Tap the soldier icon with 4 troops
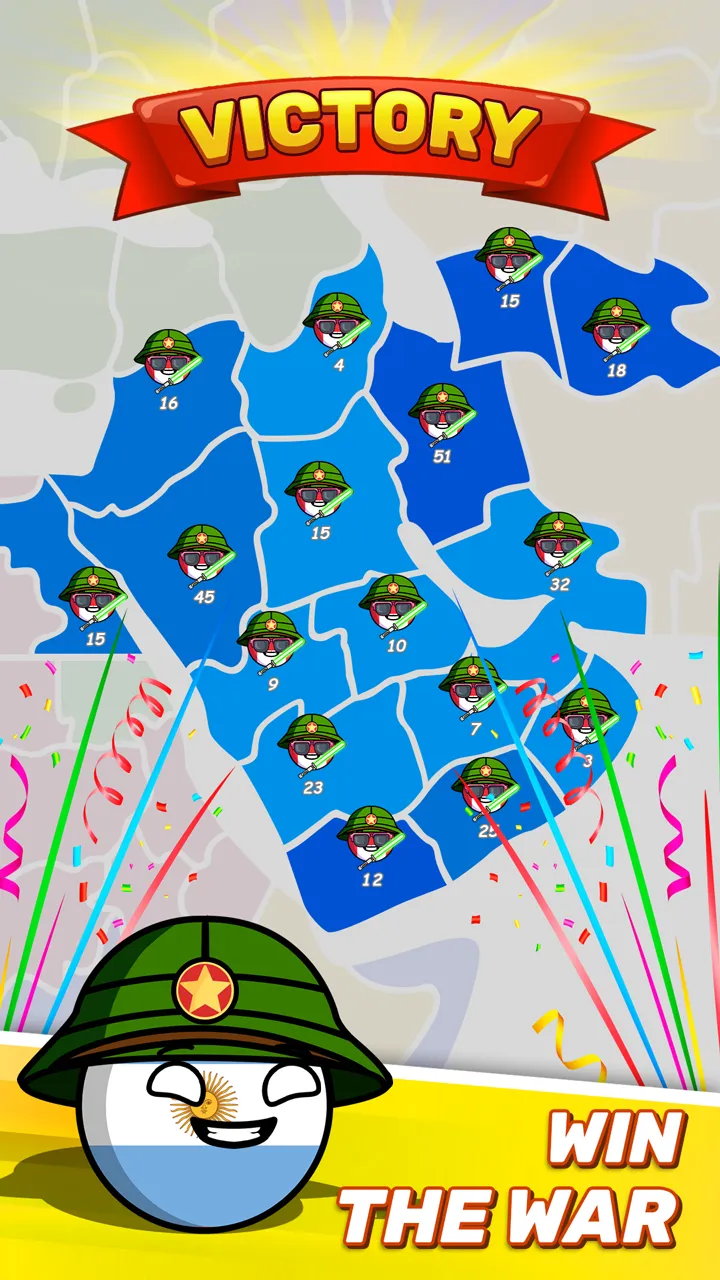This screenshot has width=720, height=1280. pos(335,330)
